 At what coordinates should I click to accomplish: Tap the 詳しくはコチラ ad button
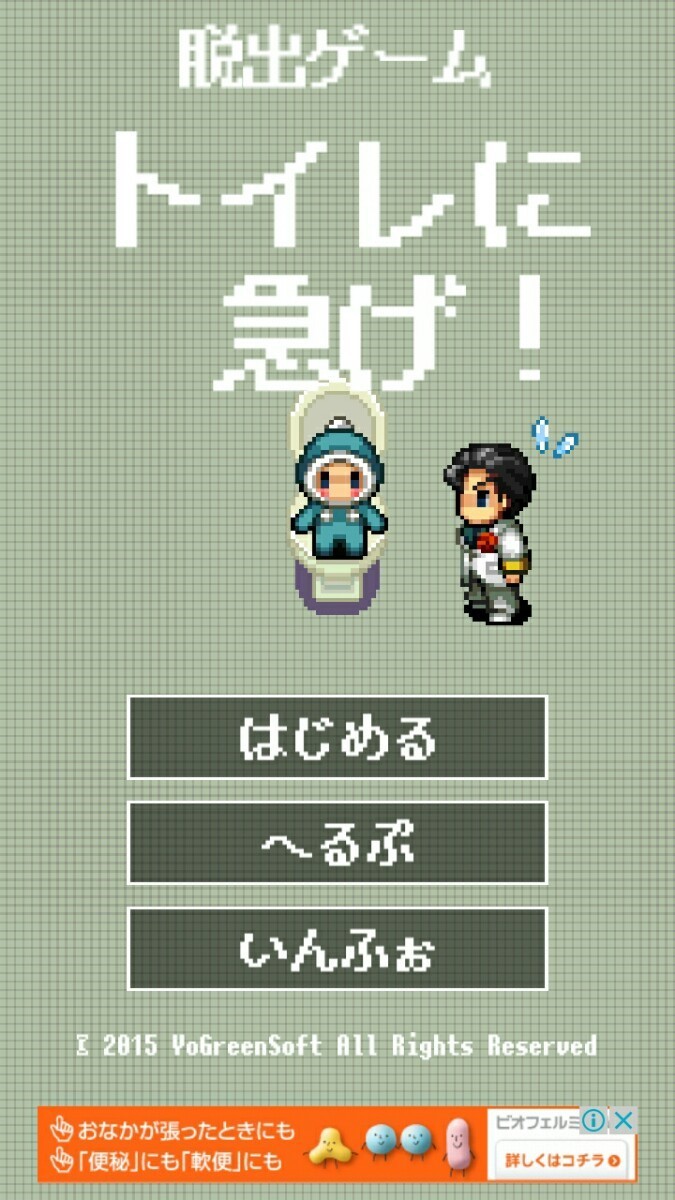point(562,1160)
